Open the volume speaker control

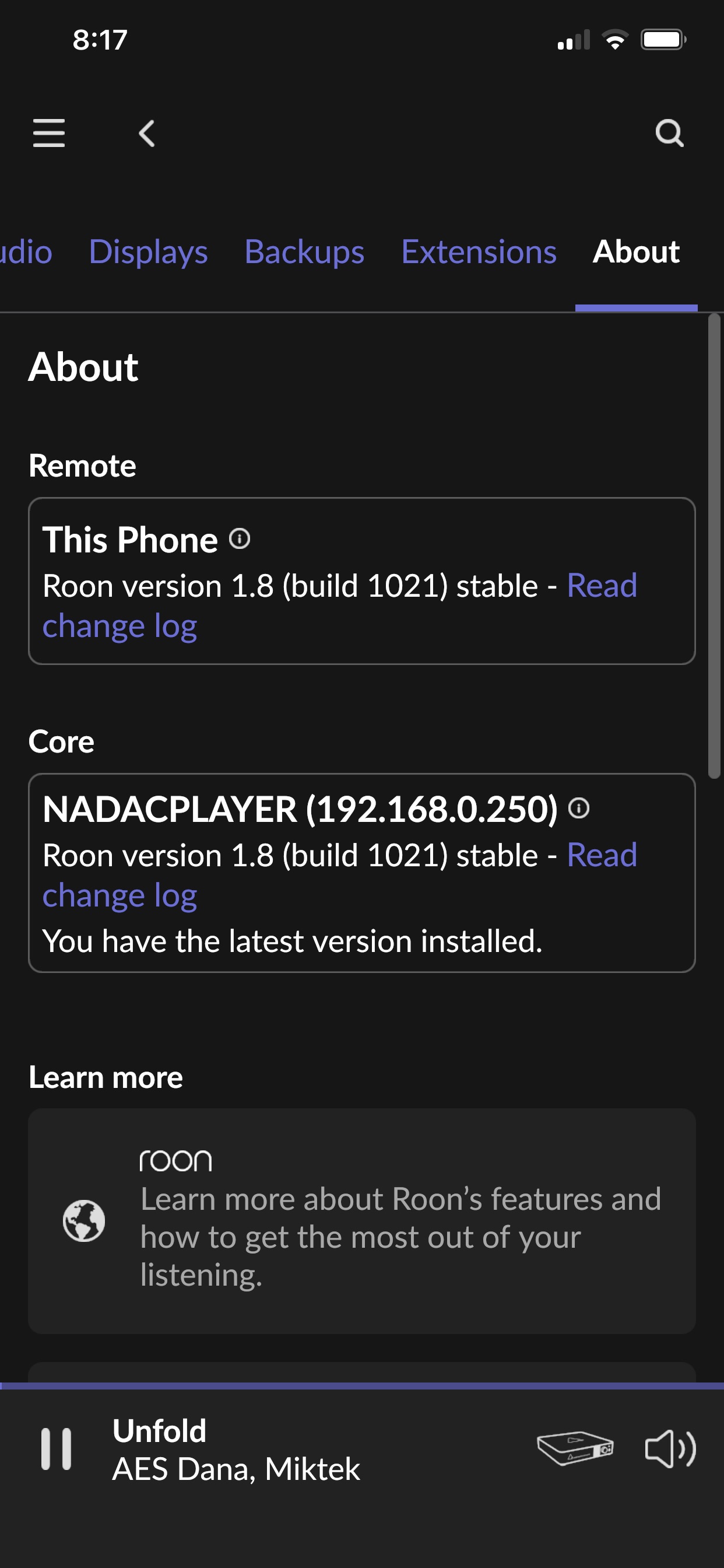click(x=670, y=1448)
